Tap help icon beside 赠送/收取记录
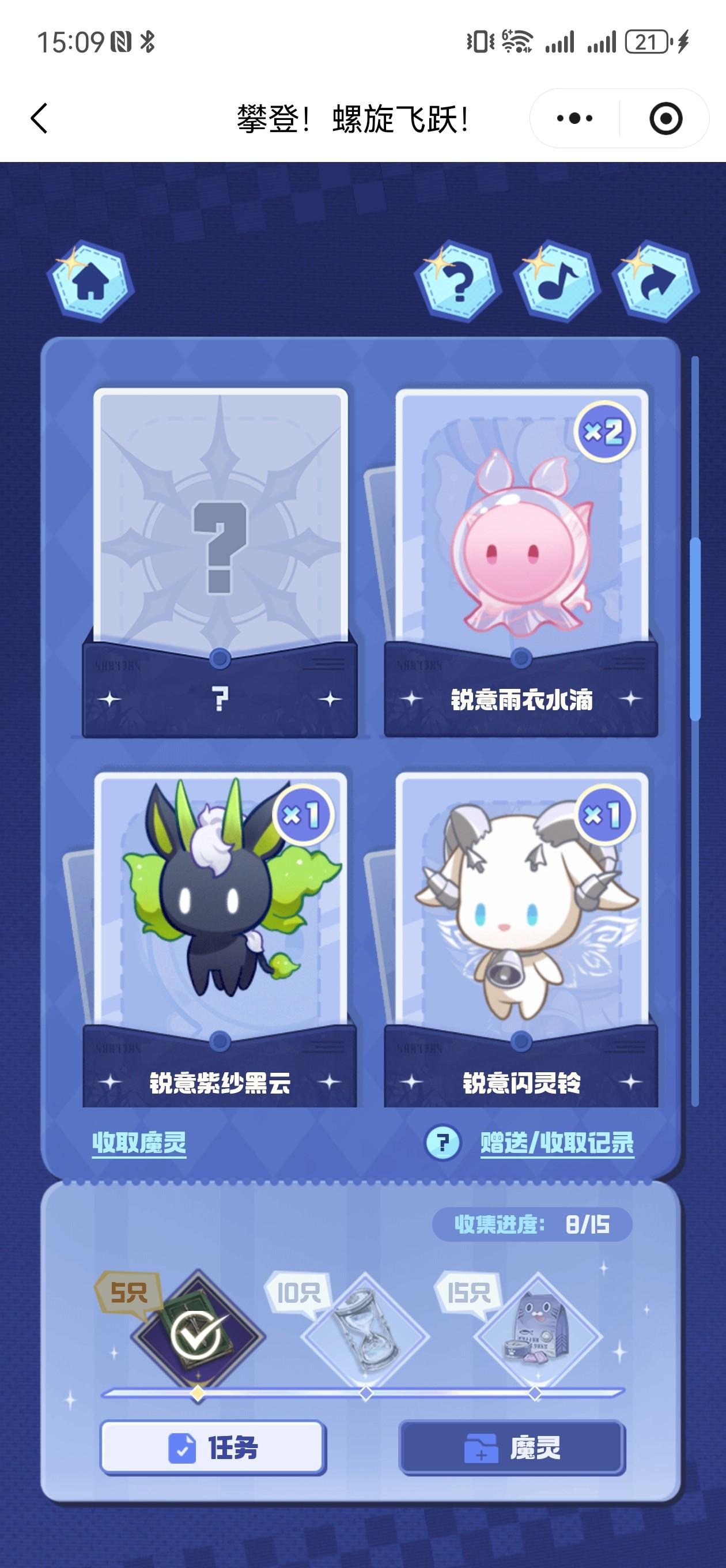The height and width of the screenshot is (1568, 726). 443,1143
